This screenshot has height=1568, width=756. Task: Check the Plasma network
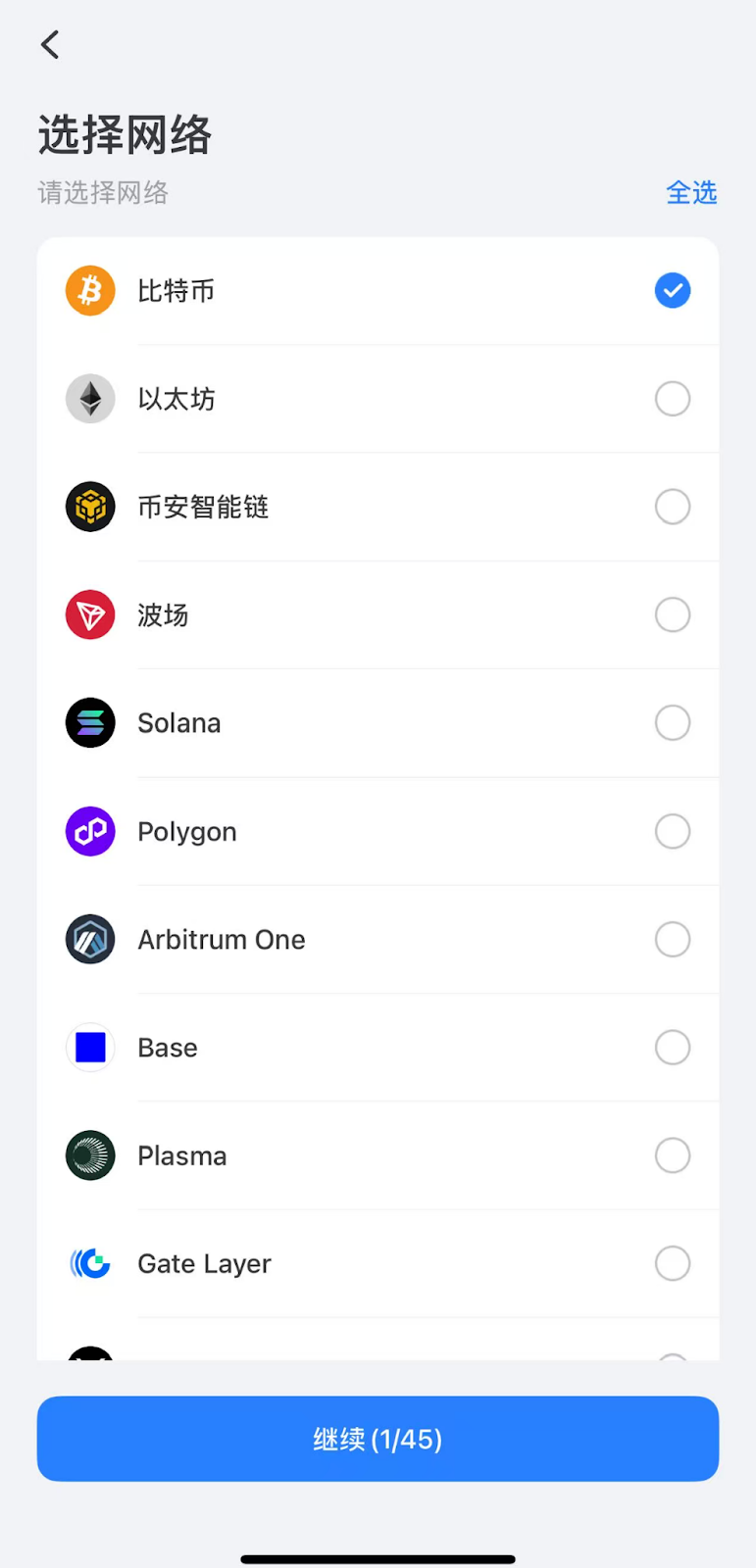[x=673, y=1155]
